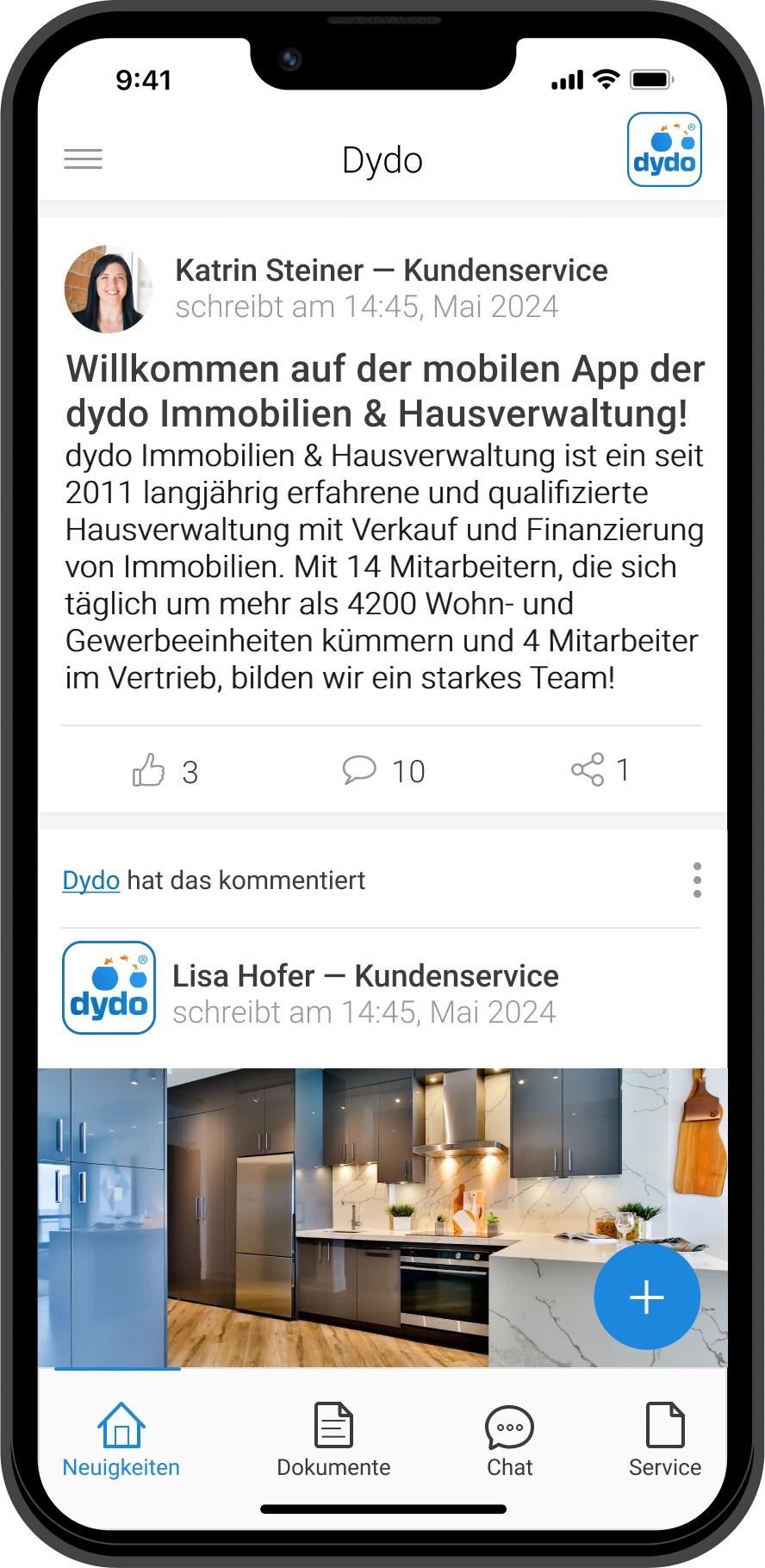Viewport: 765px width, 1568px height.
Task: Switch to the Neuigkeiten tab
Action: [x=121, y=1440]
